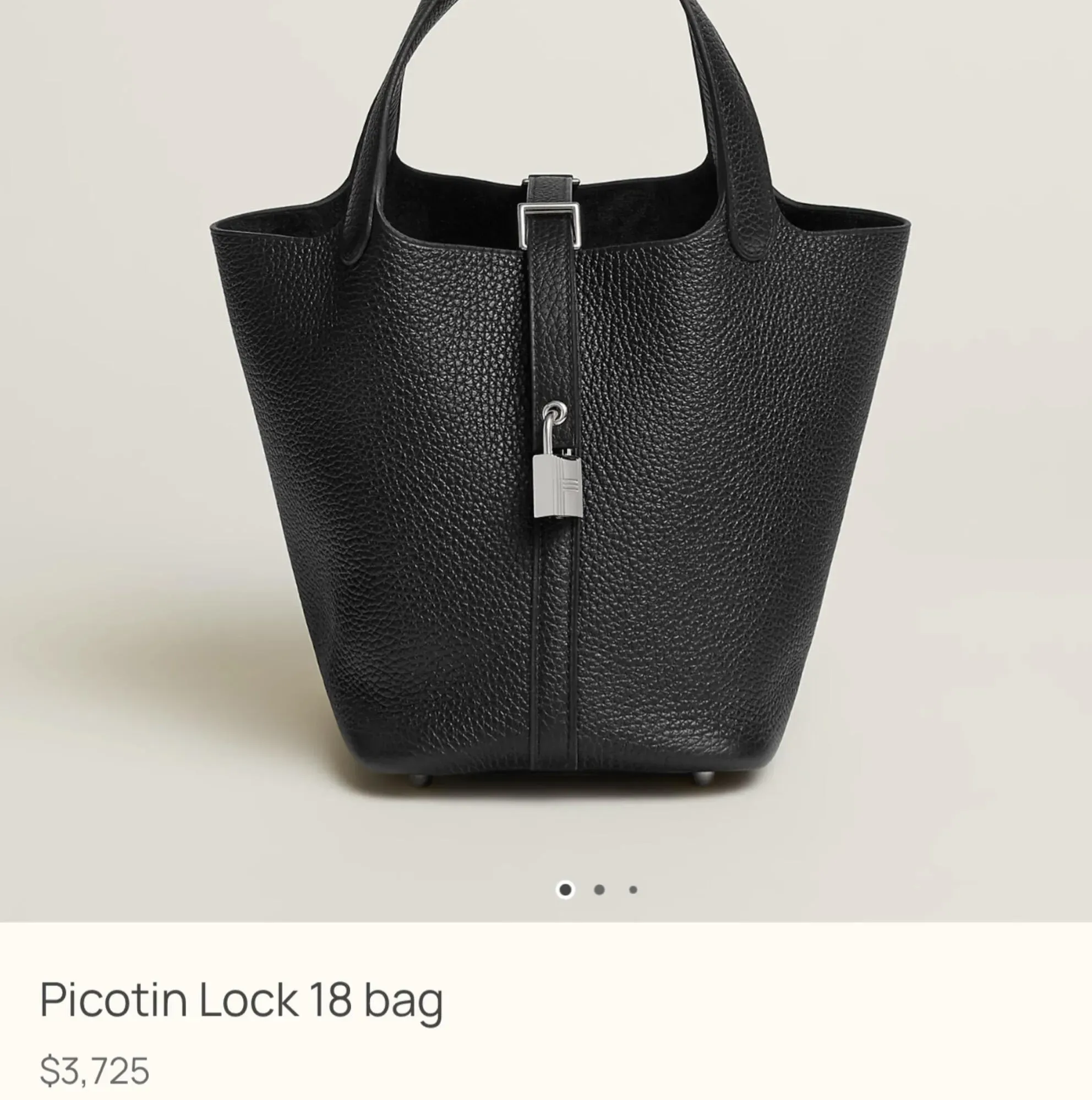Jump to the second image indicator dot
The width and height of the screenshot is (1092, 1100).
coord(599,889)
